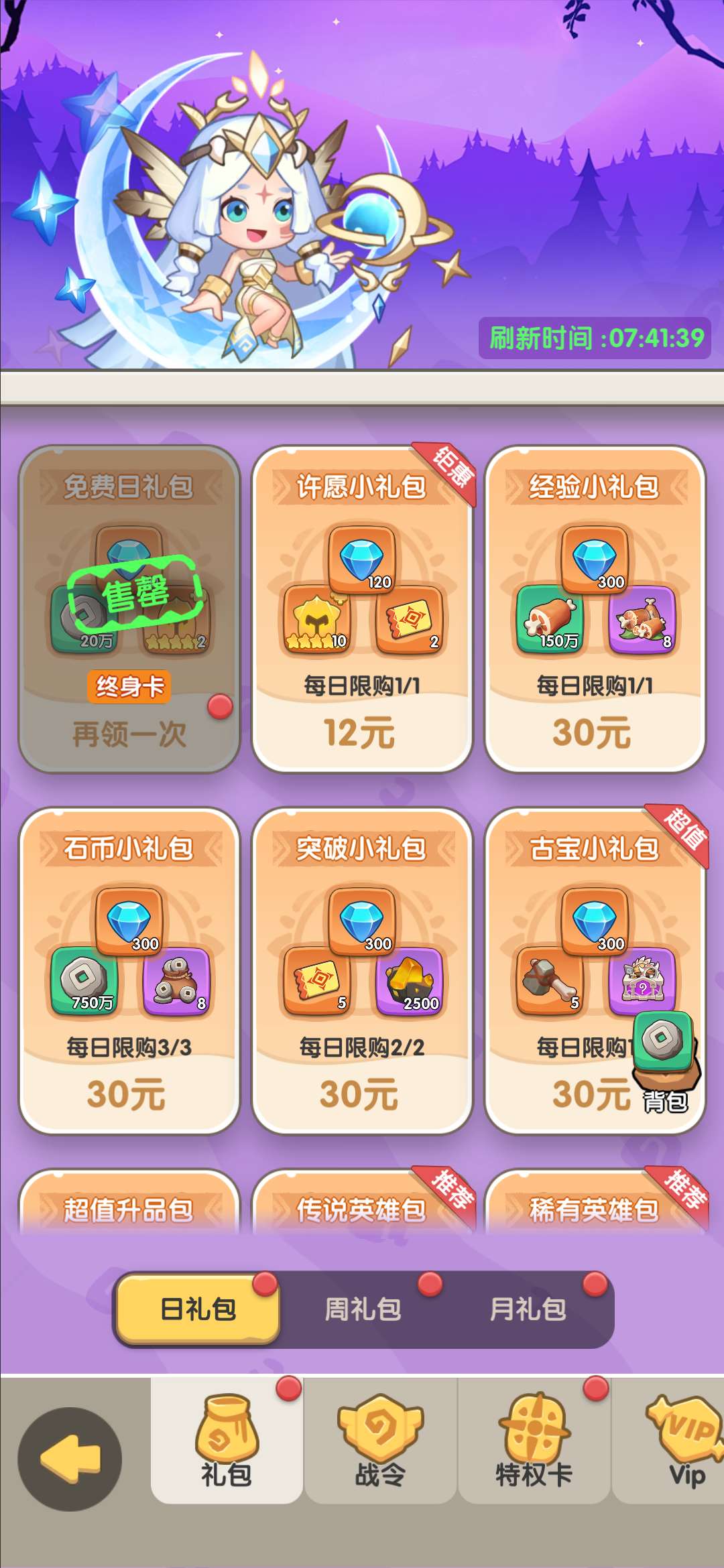724x1568 pixels.
Task: Open the 免费日礼包 card
Action: click(x=129, y=608)
